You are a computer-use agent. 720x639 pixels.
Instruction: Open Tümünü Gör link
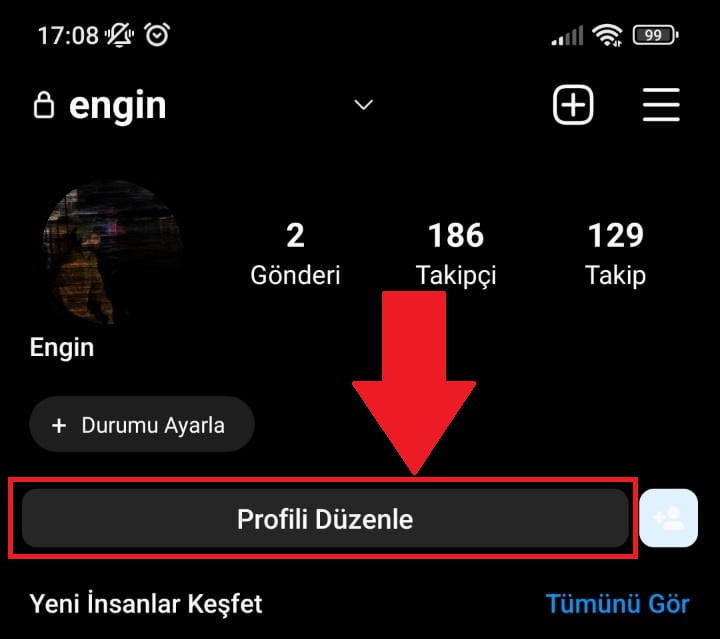(x=617, y=604)
